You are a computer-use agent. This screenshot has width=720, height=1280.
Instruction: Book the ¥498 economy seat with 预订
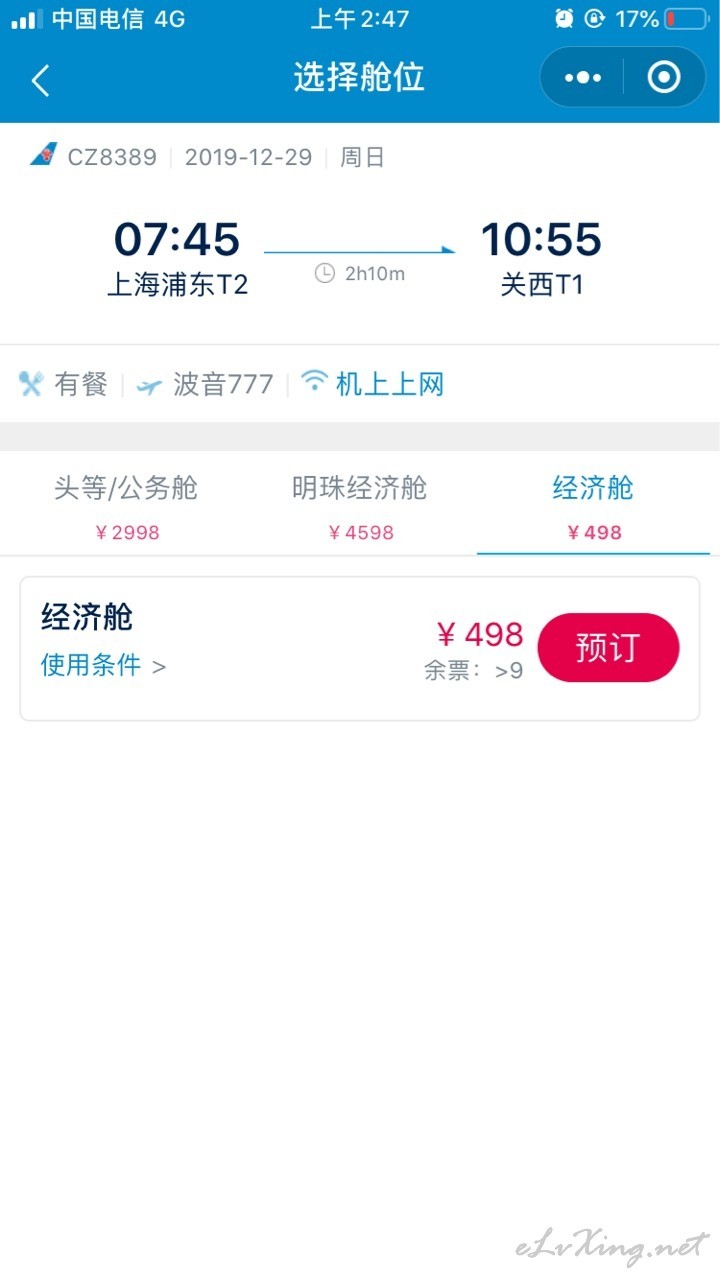click(608, 647)
